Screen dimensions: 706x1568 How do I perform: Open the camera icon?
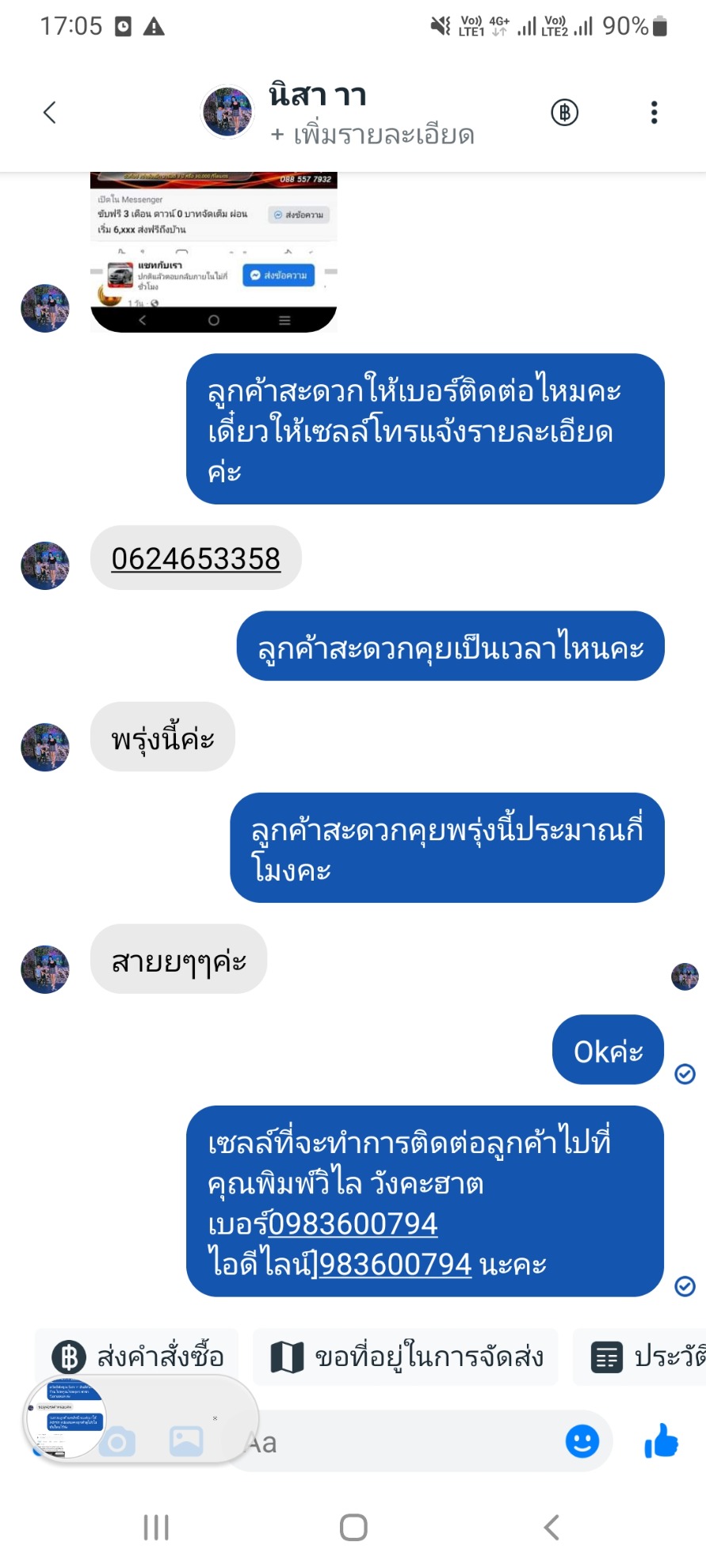[117, 1443]
